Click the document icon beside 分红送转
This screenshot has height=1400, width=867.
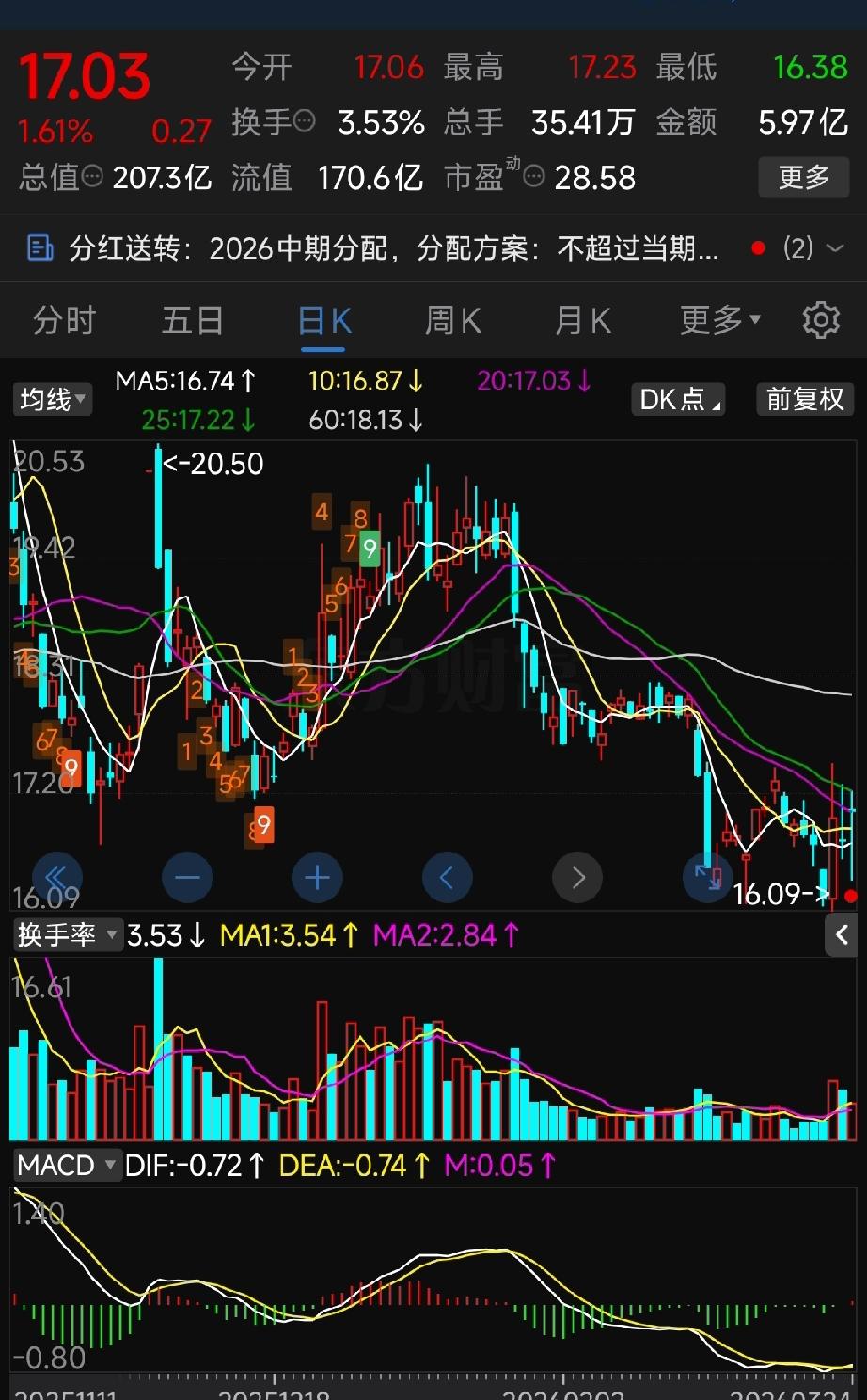(39, 247)
